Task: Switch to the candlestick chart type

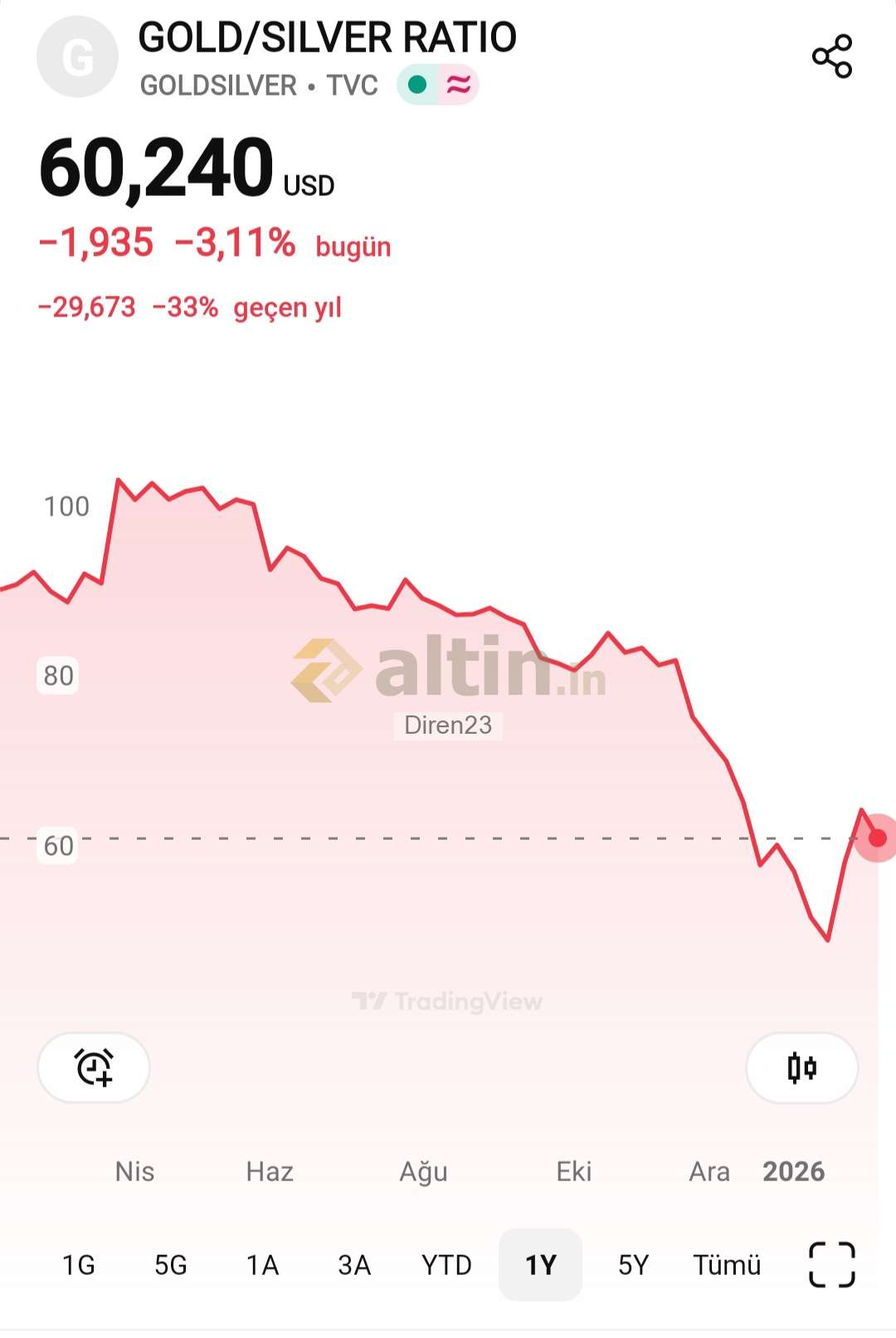Action: (x=801, y=1067)
